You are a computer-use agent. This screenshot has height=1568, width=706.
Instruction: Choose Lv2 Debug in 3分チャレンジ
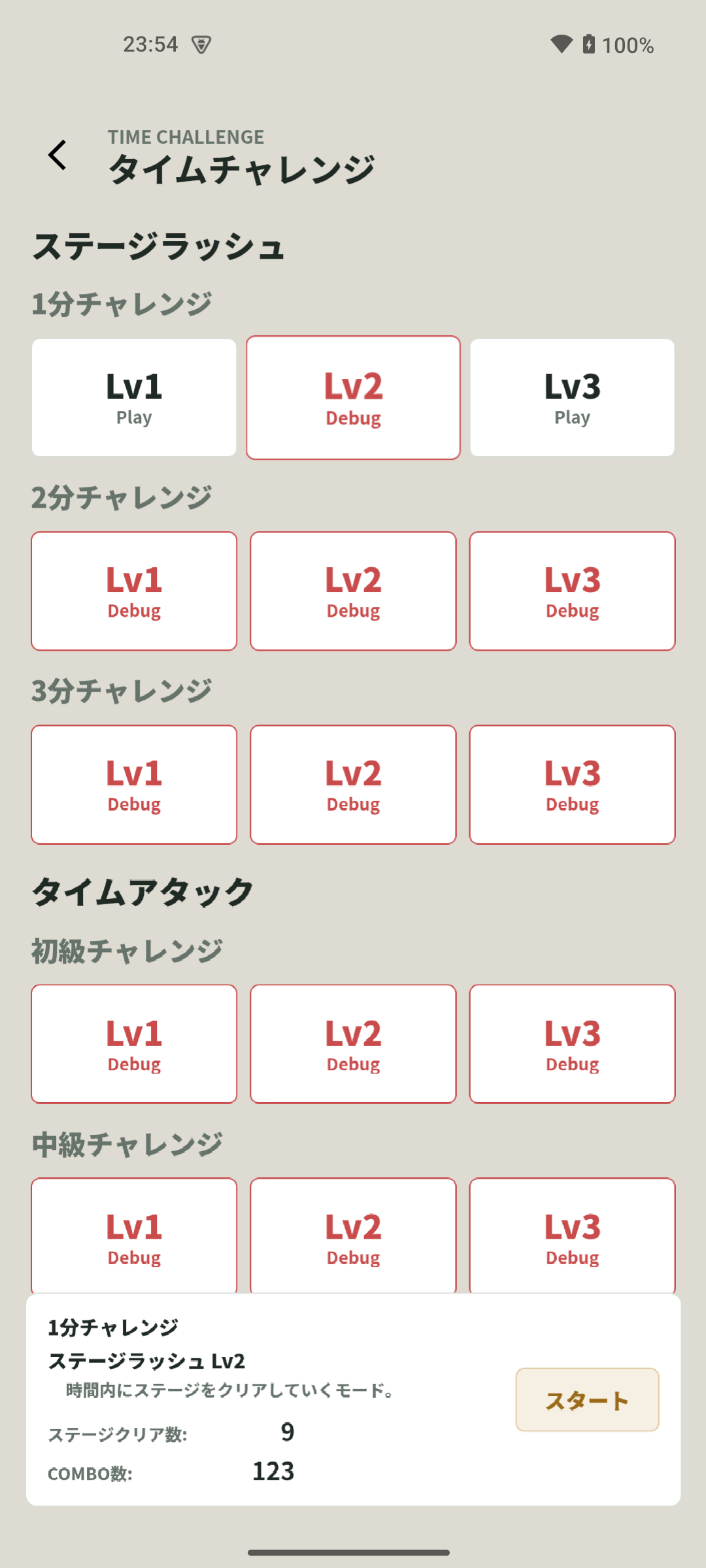(353, 785)
